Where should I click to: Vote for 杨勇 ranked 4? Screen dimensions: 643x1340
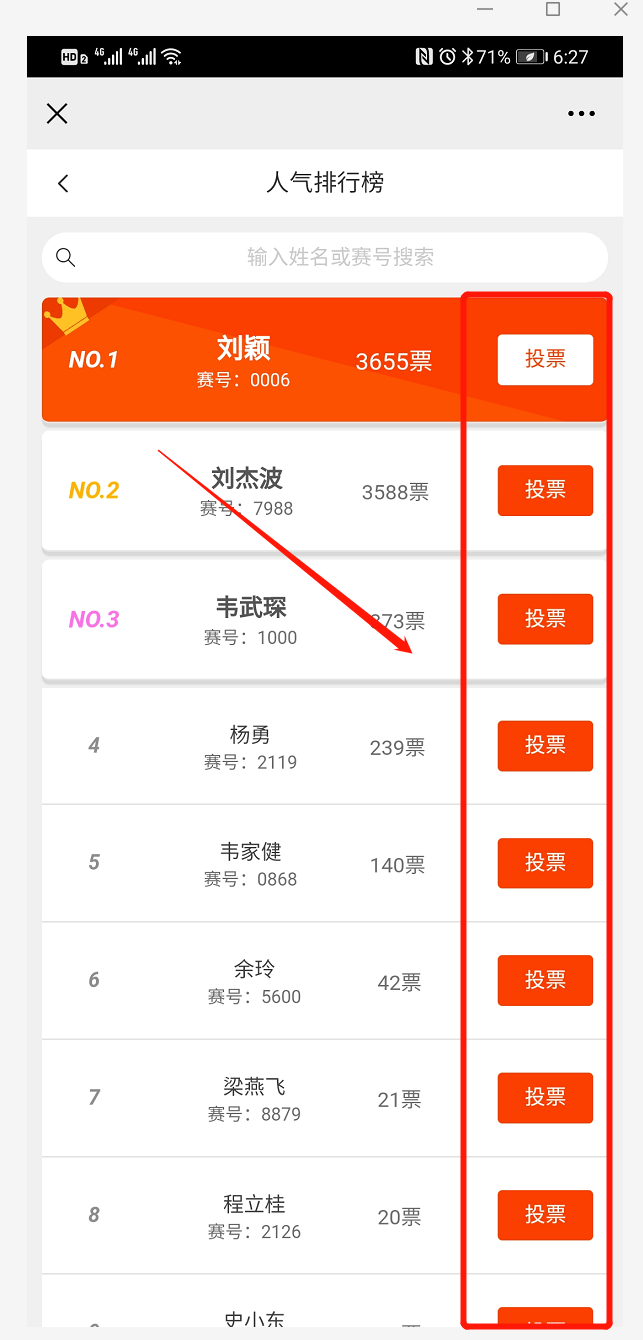(545, 745)
